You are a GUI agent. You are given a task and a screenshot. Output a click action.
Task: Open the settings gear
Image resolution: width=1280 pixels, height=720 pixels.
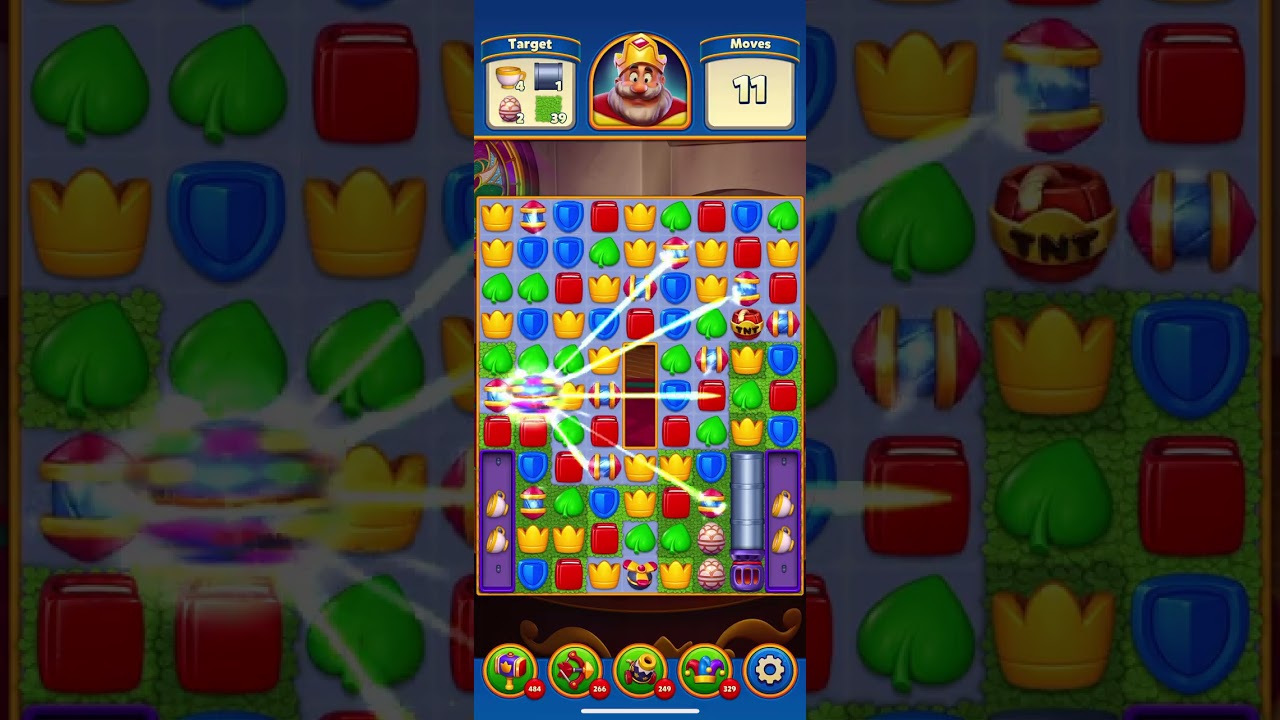[x=770, y=669]
